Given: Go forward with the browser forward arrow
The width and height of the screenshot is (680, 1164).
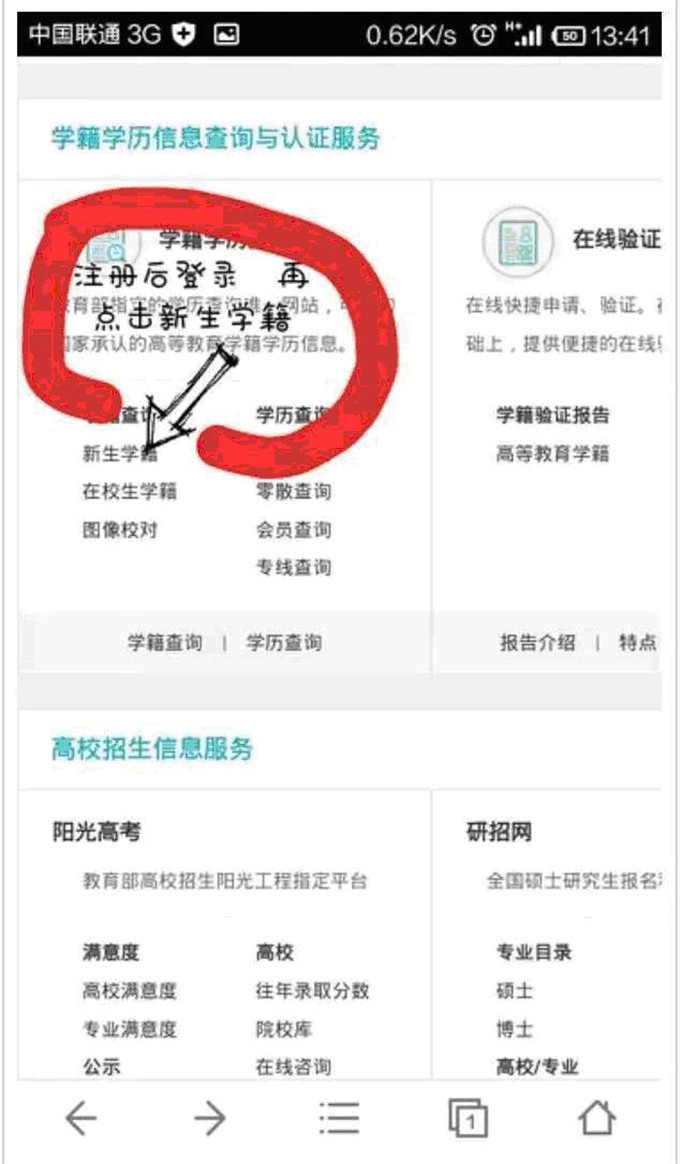Looking at the screenshot, I should tap(210, 1118).
